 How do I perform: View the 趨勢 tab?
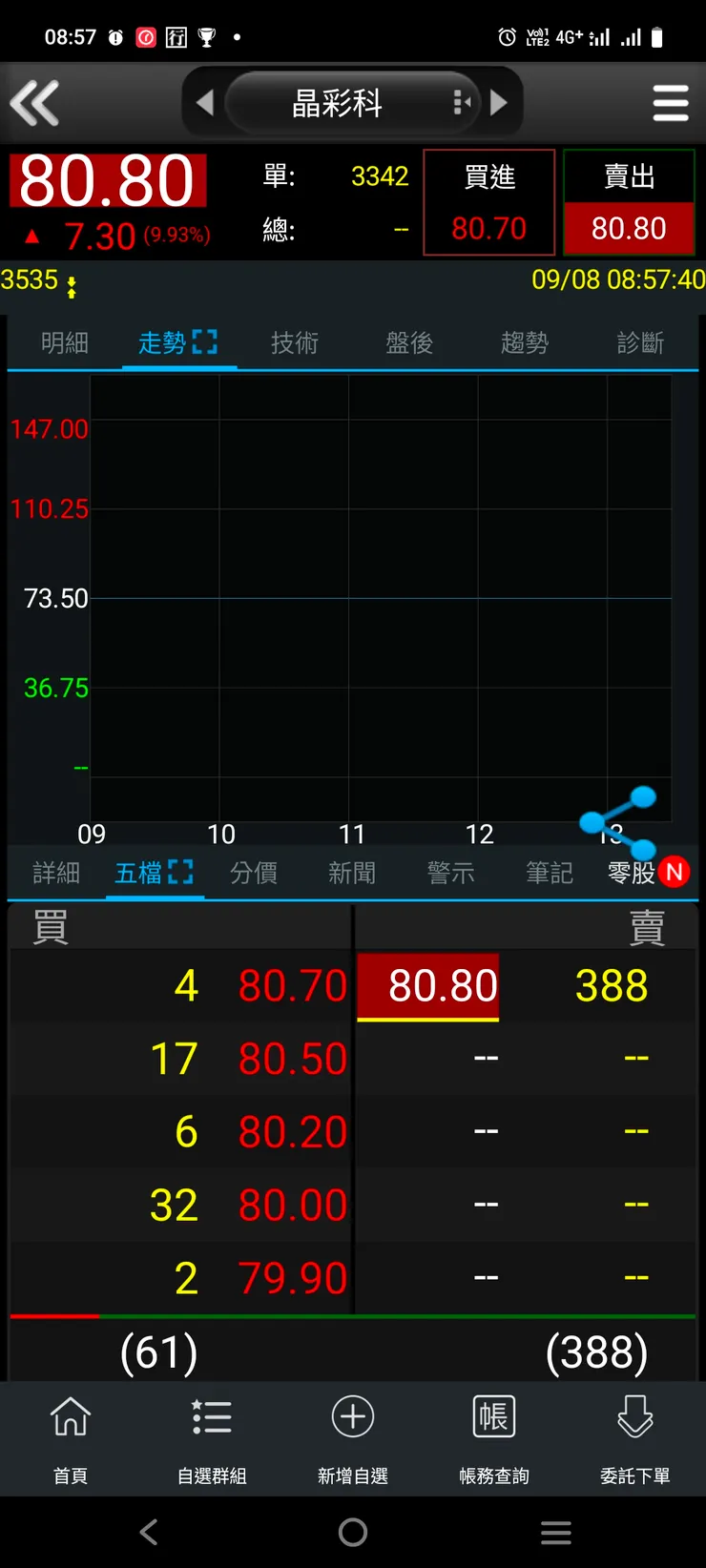(525, 342)
